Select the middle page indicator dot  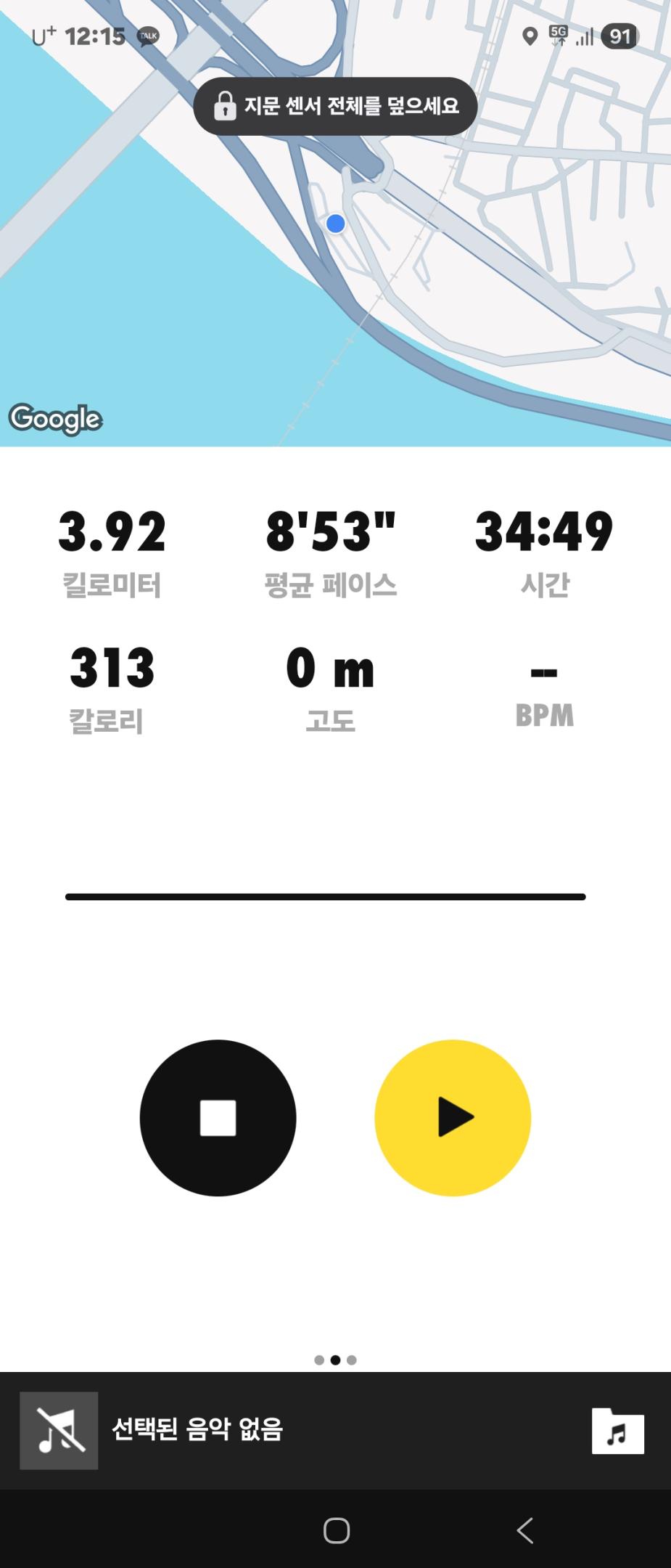(x=335, y=1361)
